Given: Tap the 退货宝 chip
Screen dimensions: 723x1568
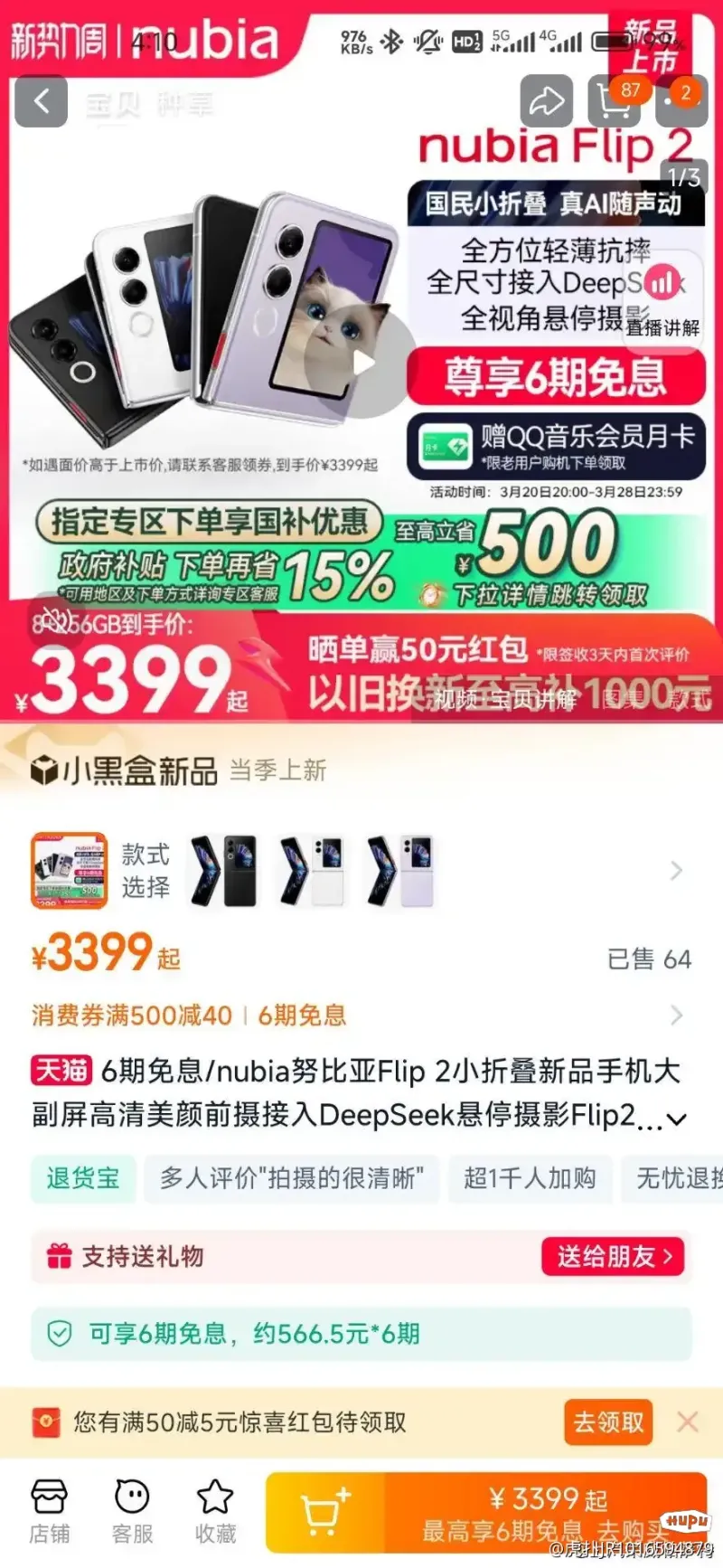Looking at the screenshot, I should [83, 1178].
